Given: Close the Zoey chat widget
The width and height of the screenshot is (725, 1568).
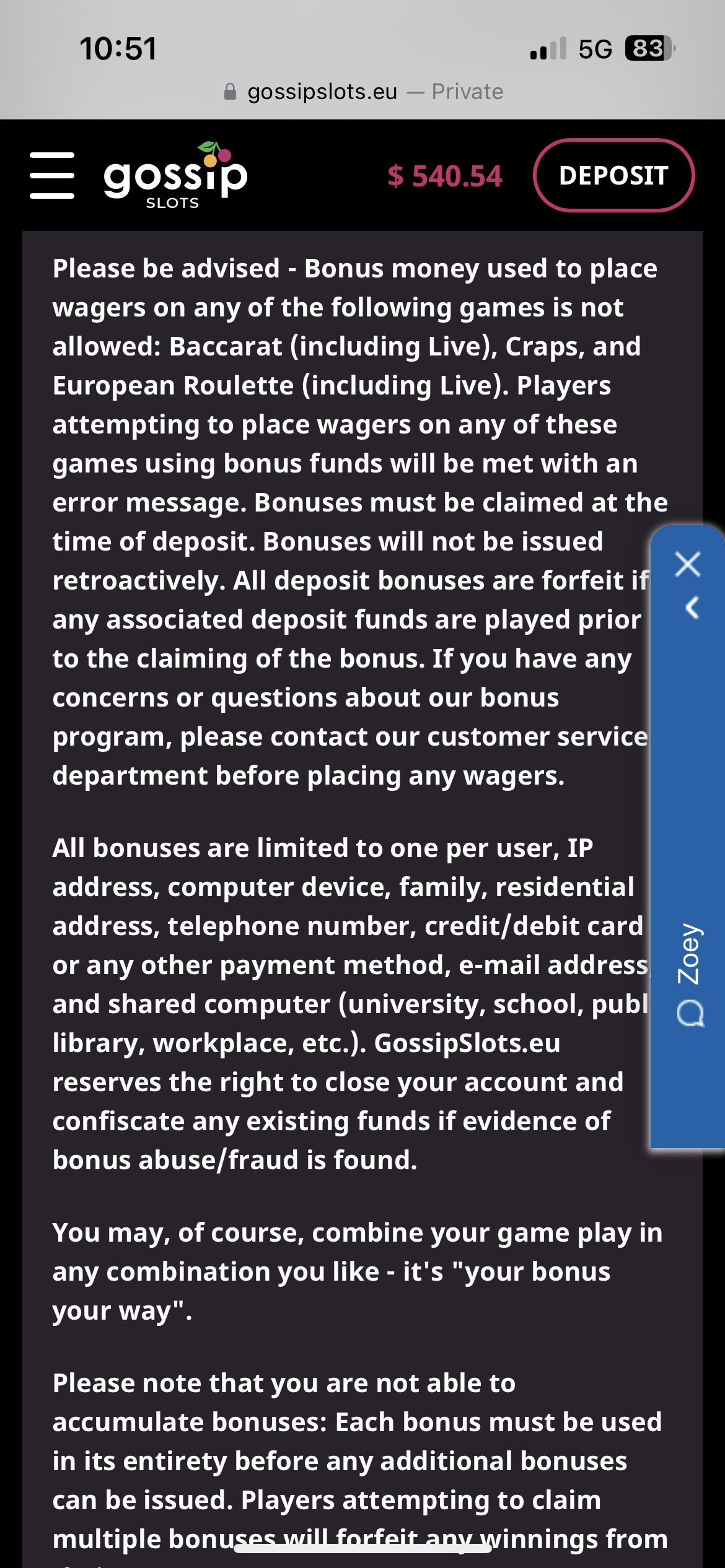Looking at the screenshot, I should tap(688, 564).
